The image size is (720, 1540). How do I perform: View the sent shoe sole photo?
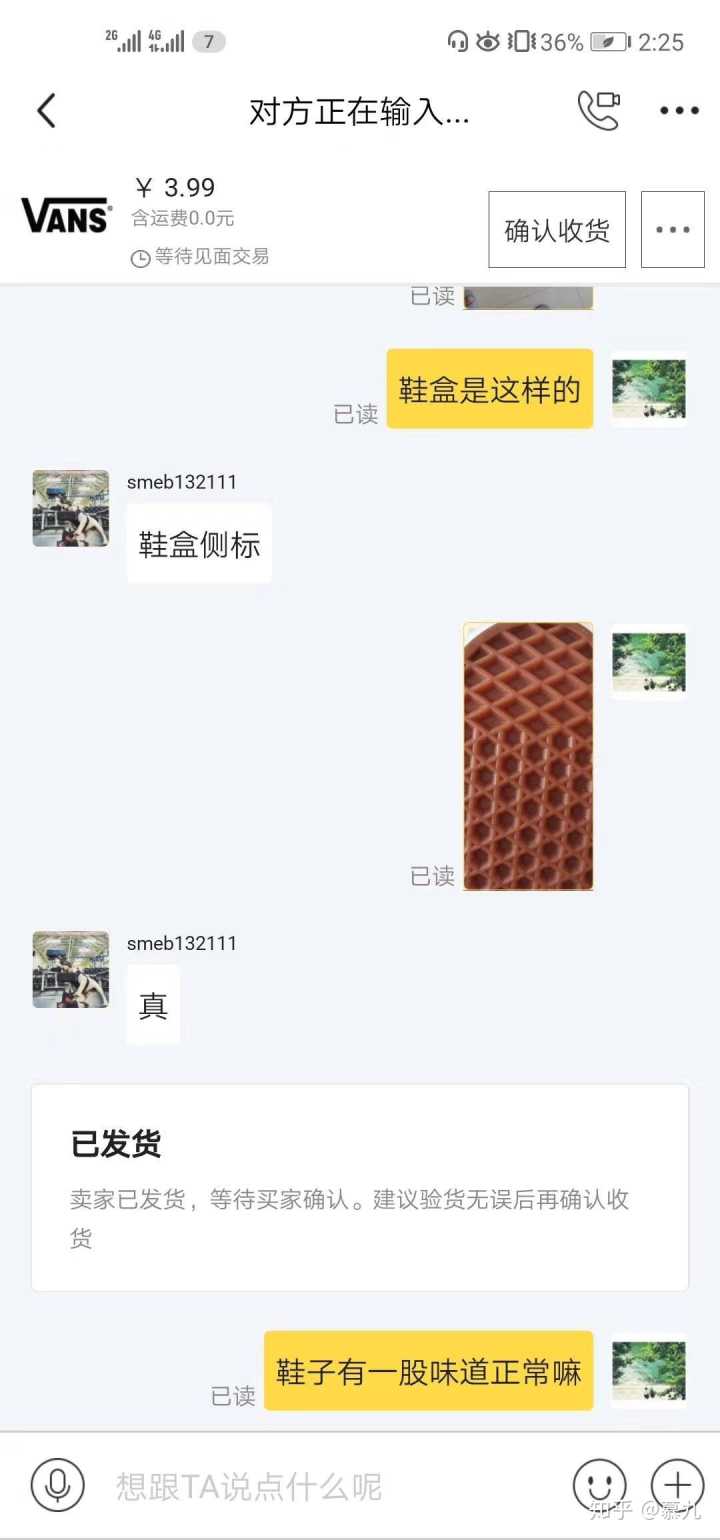(528, 756)
